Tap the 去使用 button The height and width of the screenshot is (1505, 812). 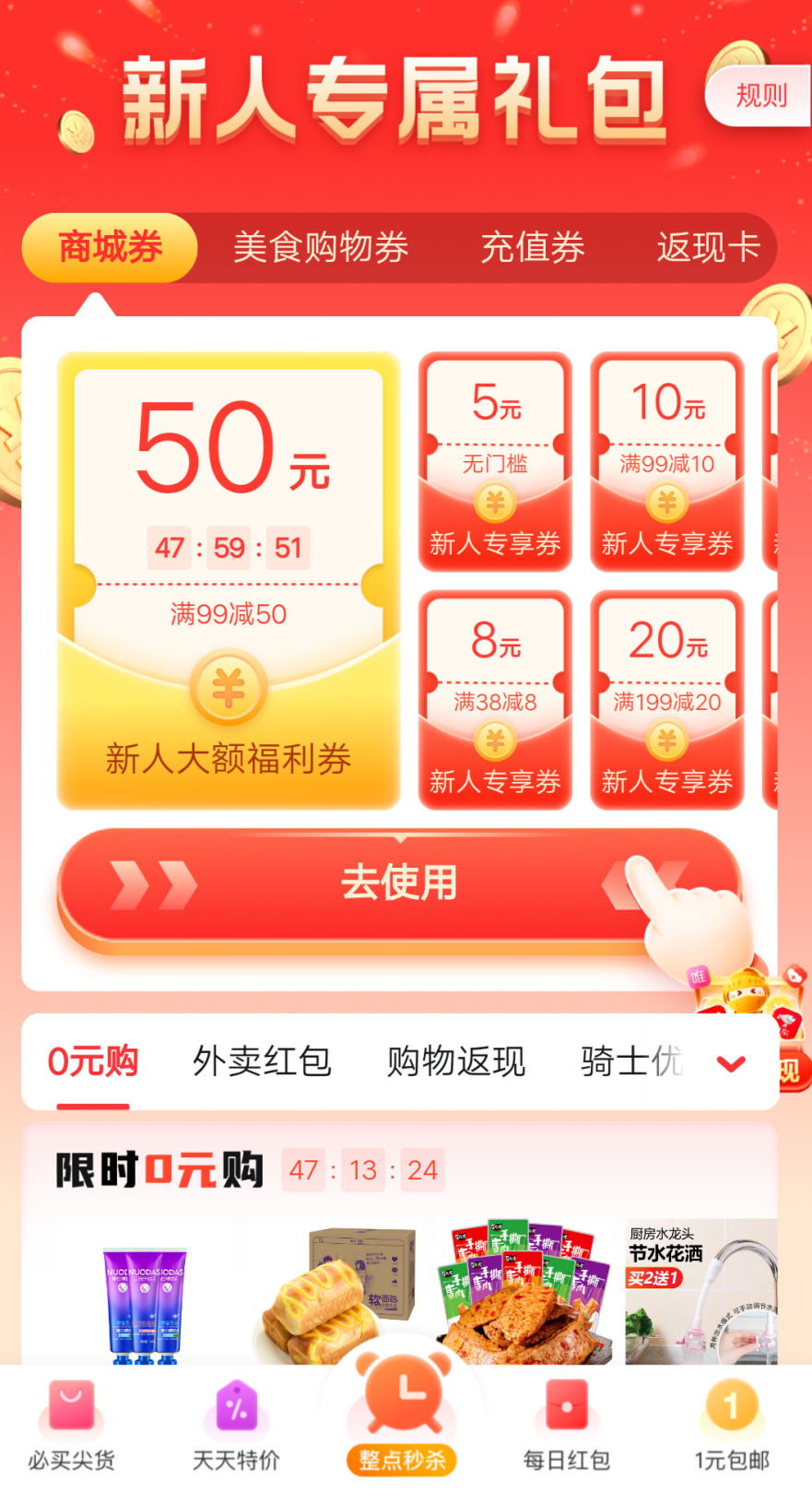point(399,883)
